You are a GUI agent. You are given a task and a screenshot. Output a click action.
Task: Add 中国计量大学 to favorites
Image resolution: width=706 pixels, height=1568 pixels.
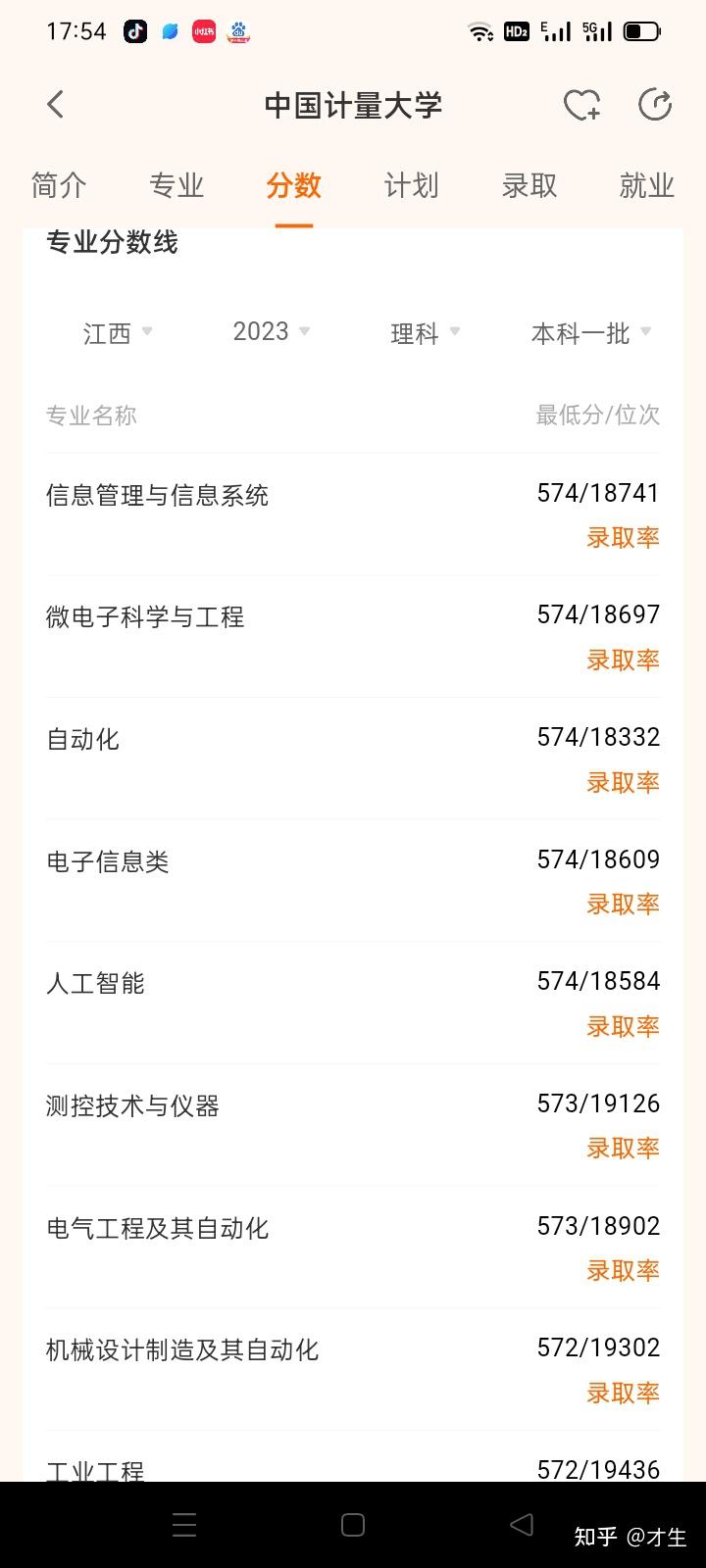(581, 105)
